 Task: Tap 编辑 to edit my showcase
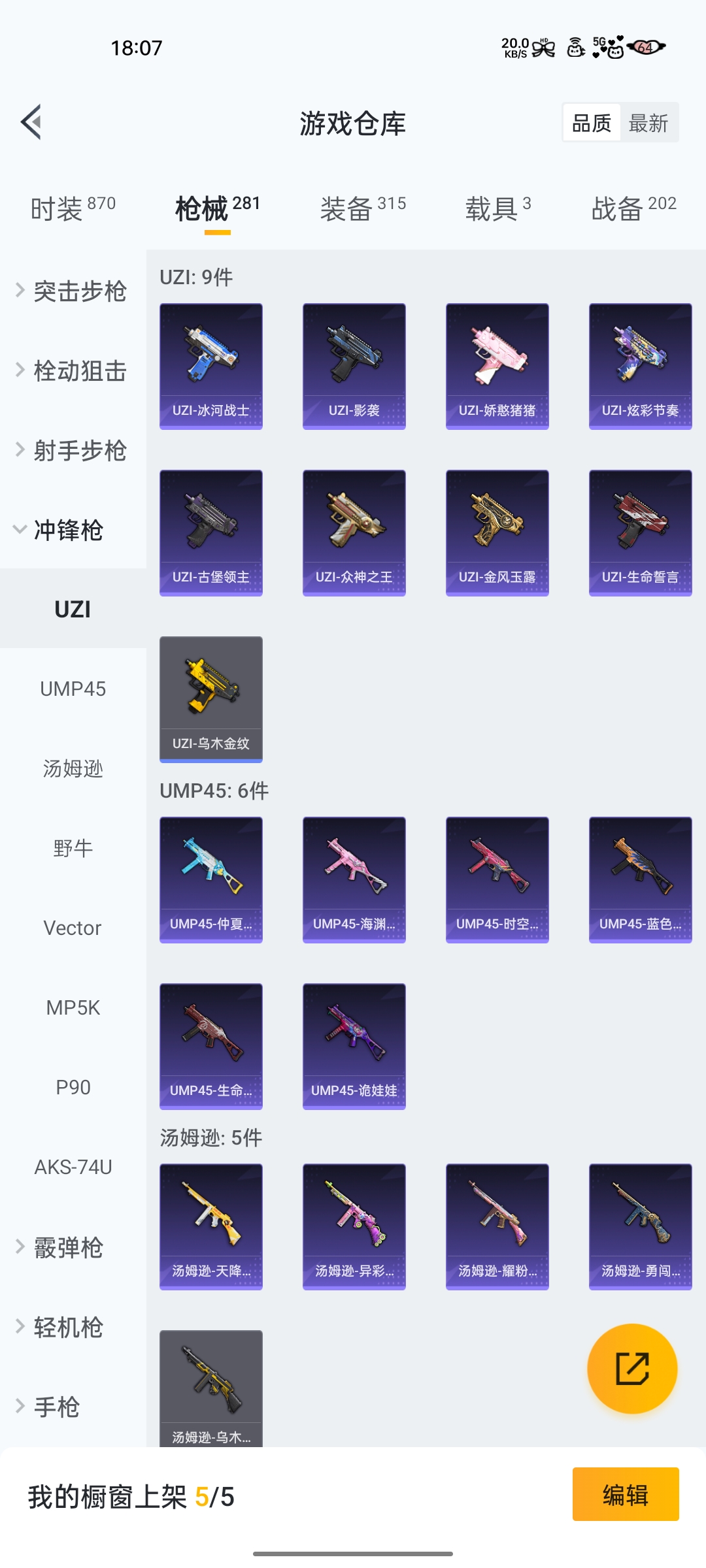point(626,1494)
